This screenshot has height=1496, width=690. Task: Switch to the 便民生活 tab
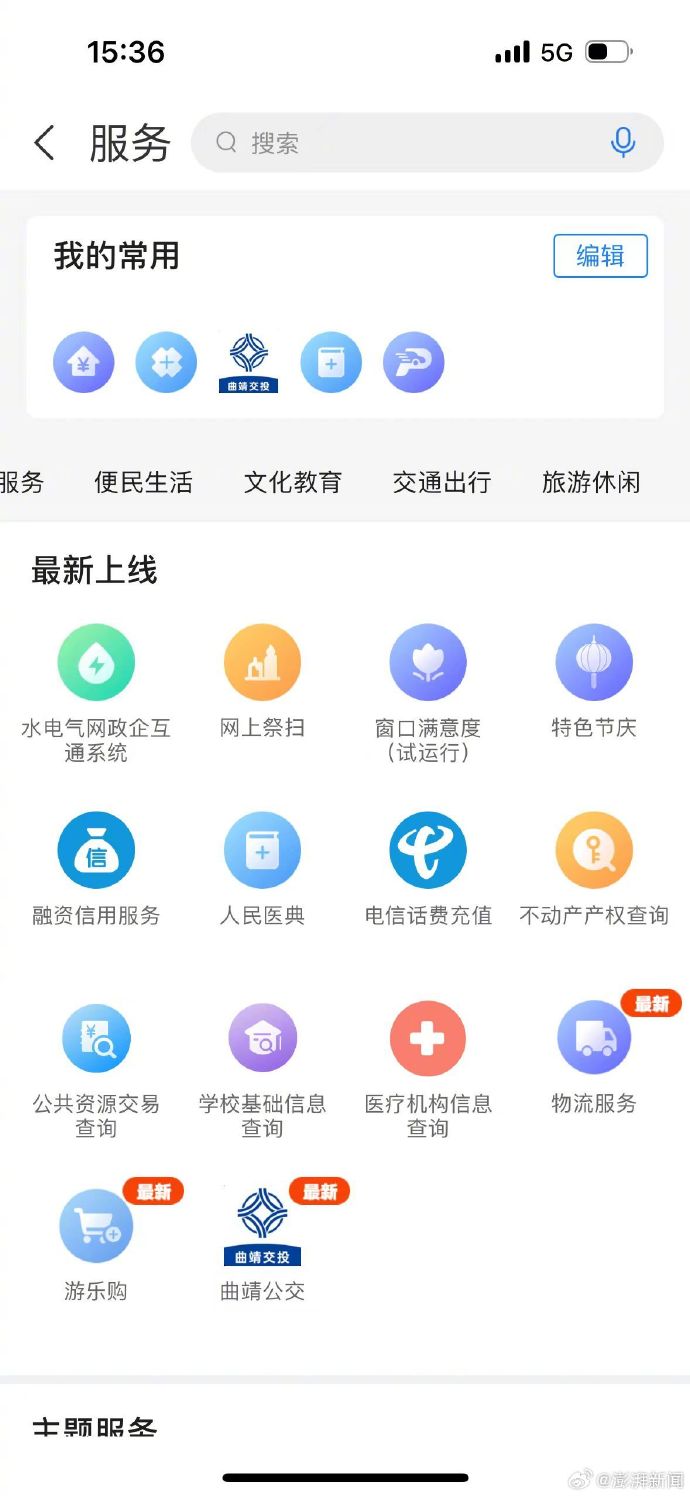click(143, 483)
